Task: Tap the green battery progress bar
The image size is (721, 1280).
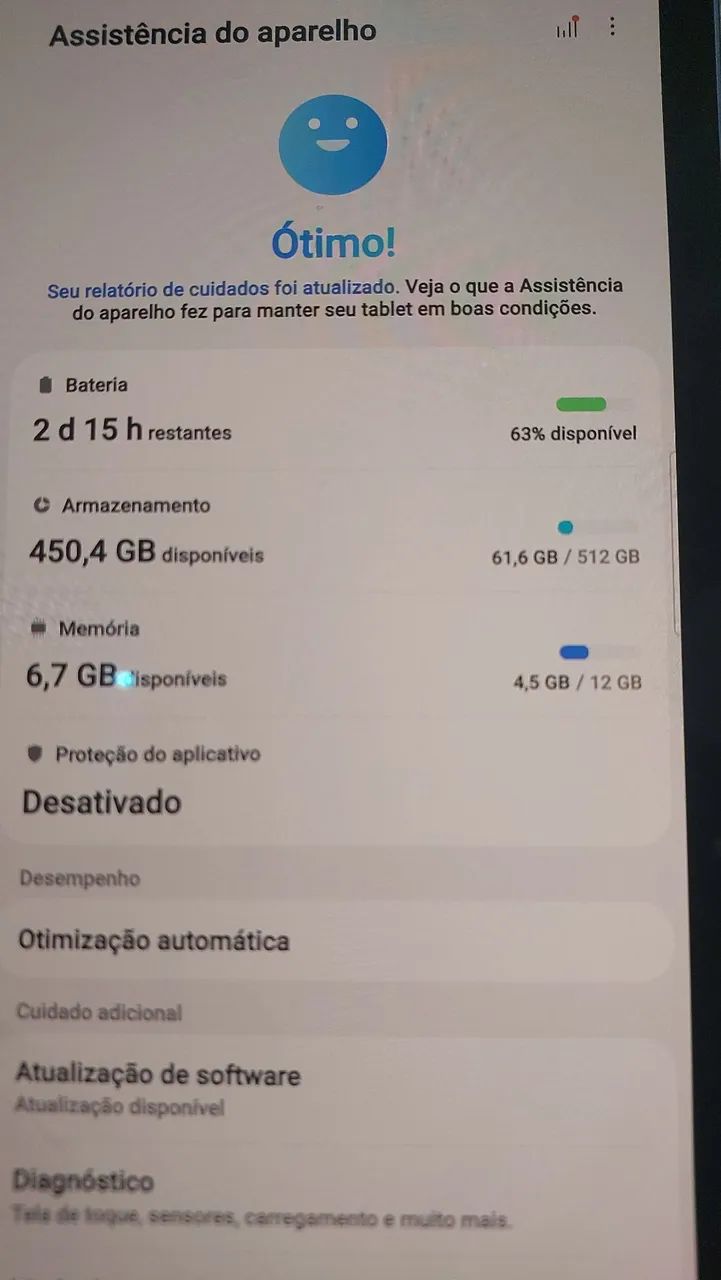Action: point(583,404)
